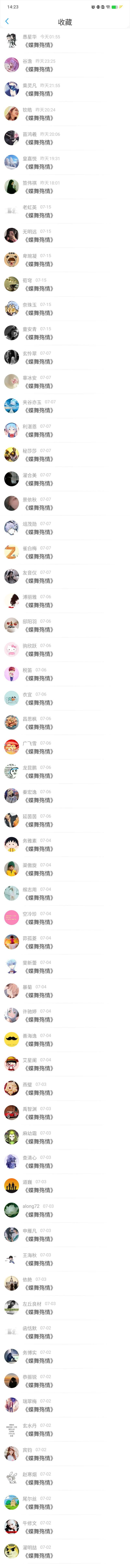
Task: View the item from 童安青
Action: point(65,333)
